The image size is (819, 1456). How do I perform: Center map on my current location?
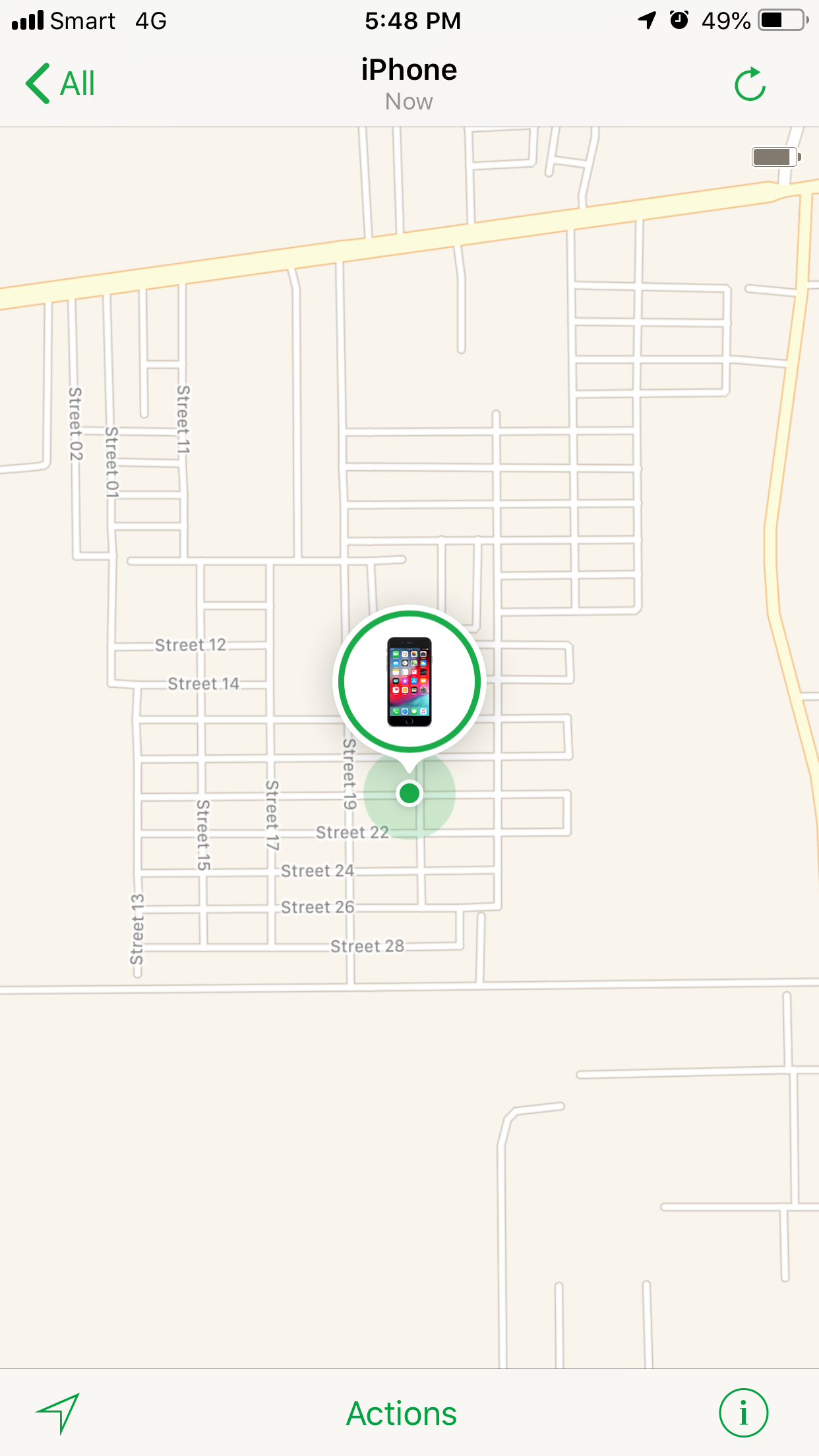click(58, 1412)
